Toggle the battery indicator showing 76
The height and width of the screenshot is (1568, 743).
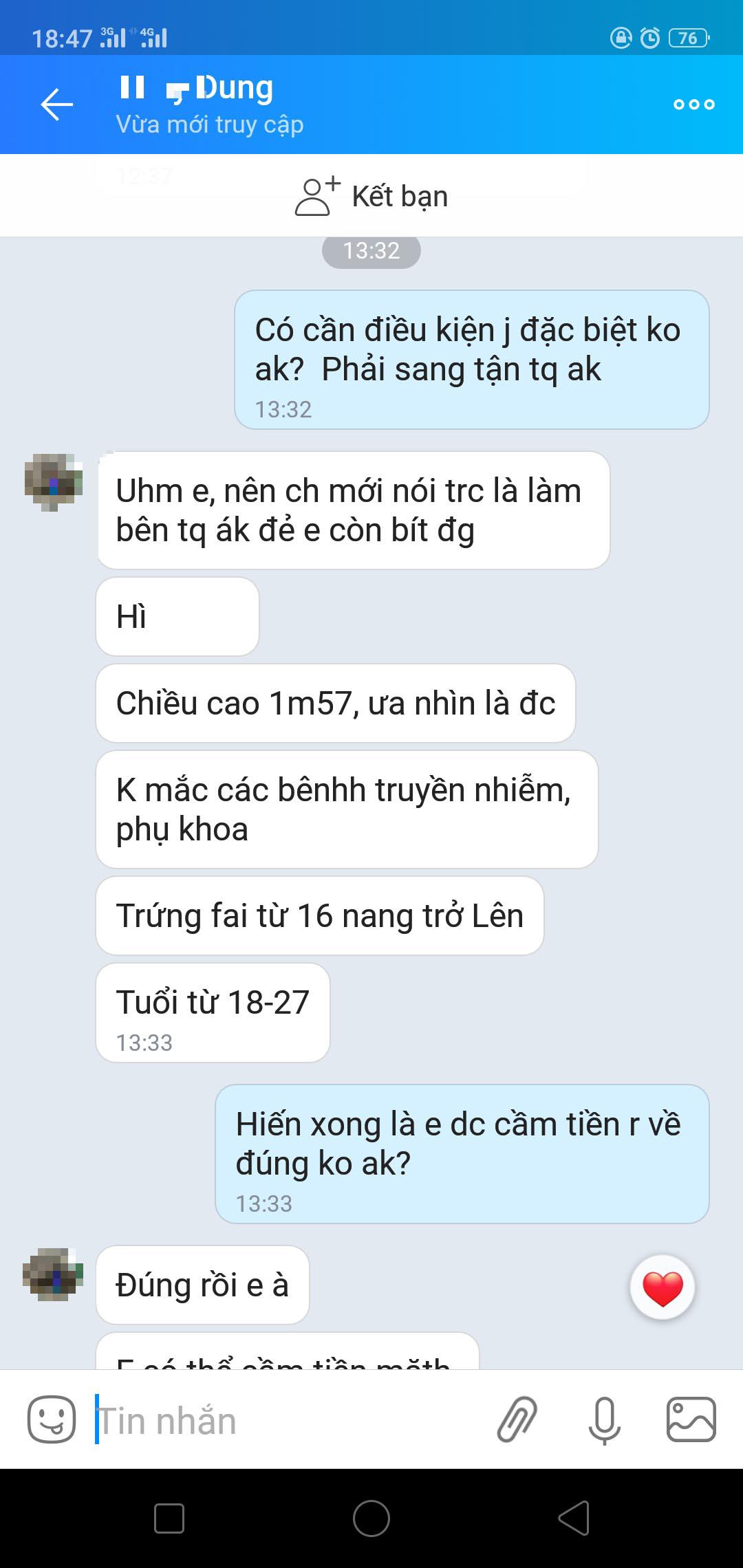687,38
